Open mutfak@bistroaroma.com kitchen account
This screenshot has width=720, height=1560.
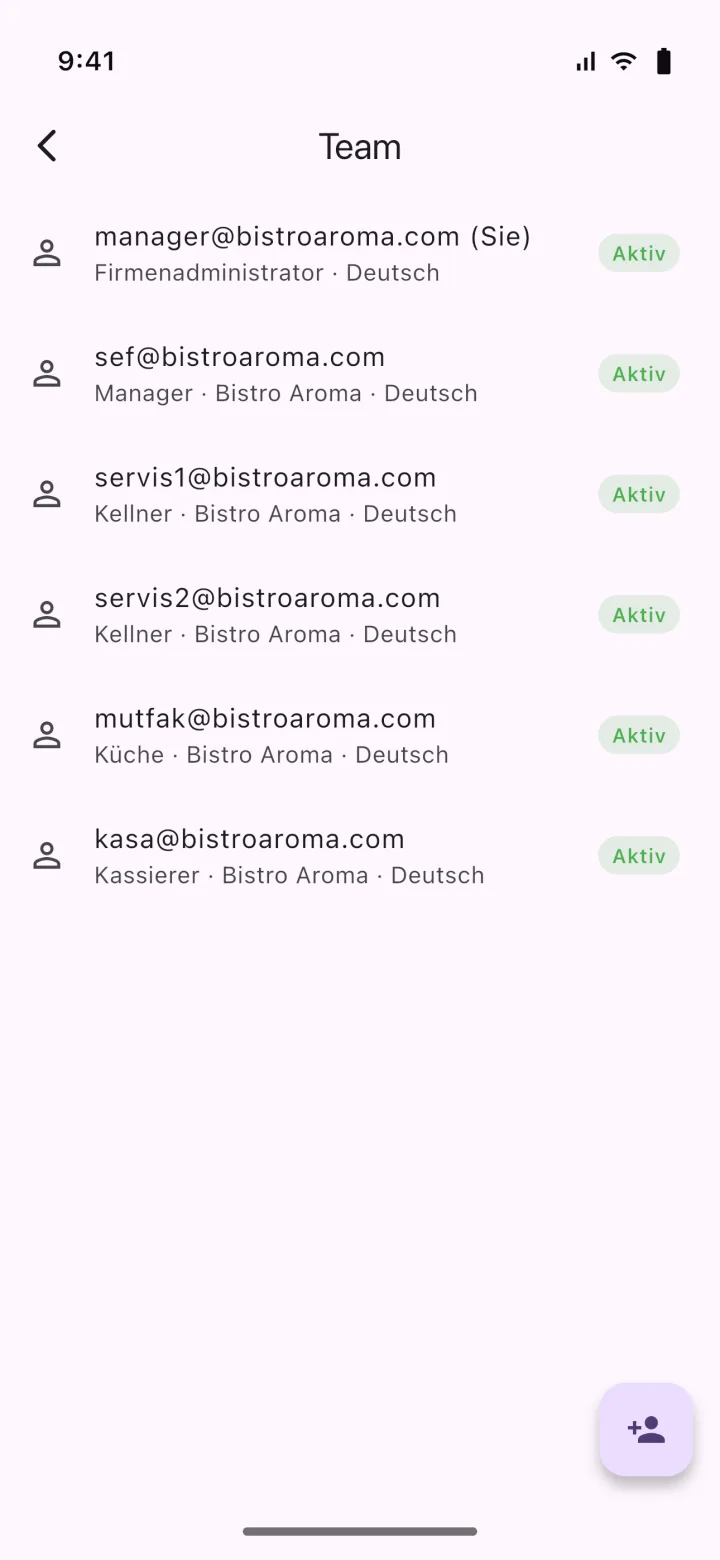pyautogui.click(x=360, y=735)
